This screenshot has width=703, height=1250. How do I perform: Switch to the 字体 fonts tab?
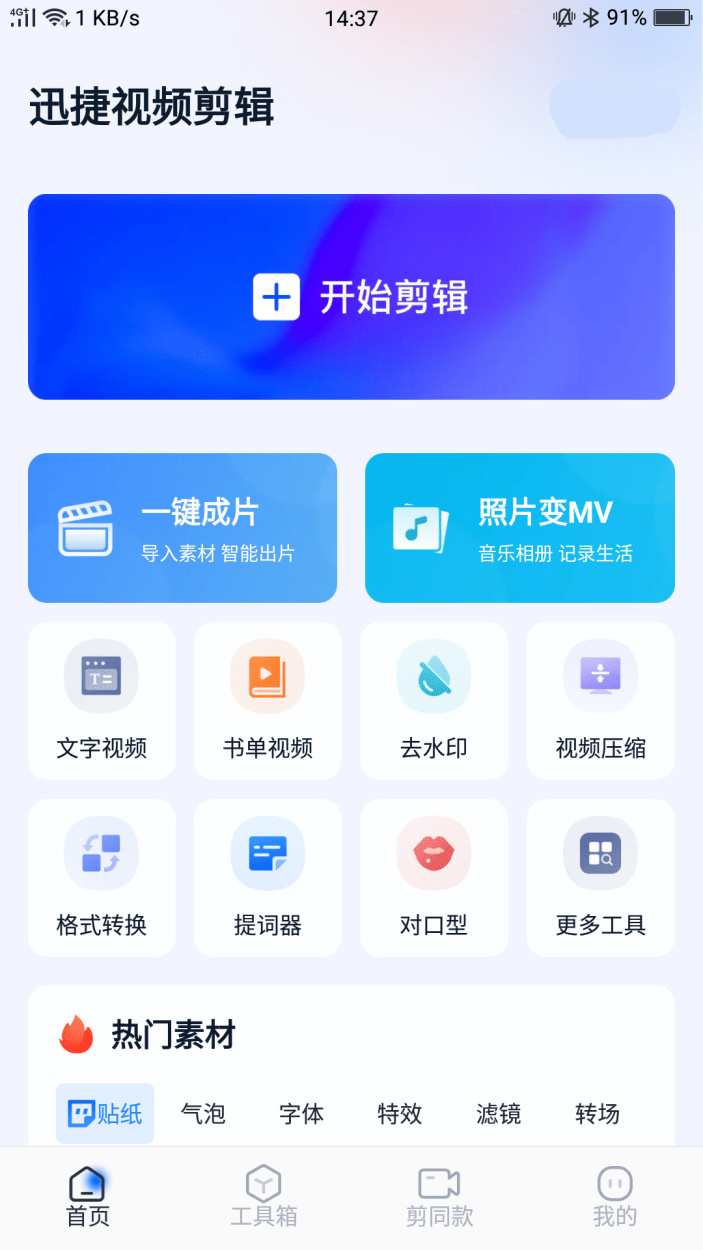coord(301,1113)
